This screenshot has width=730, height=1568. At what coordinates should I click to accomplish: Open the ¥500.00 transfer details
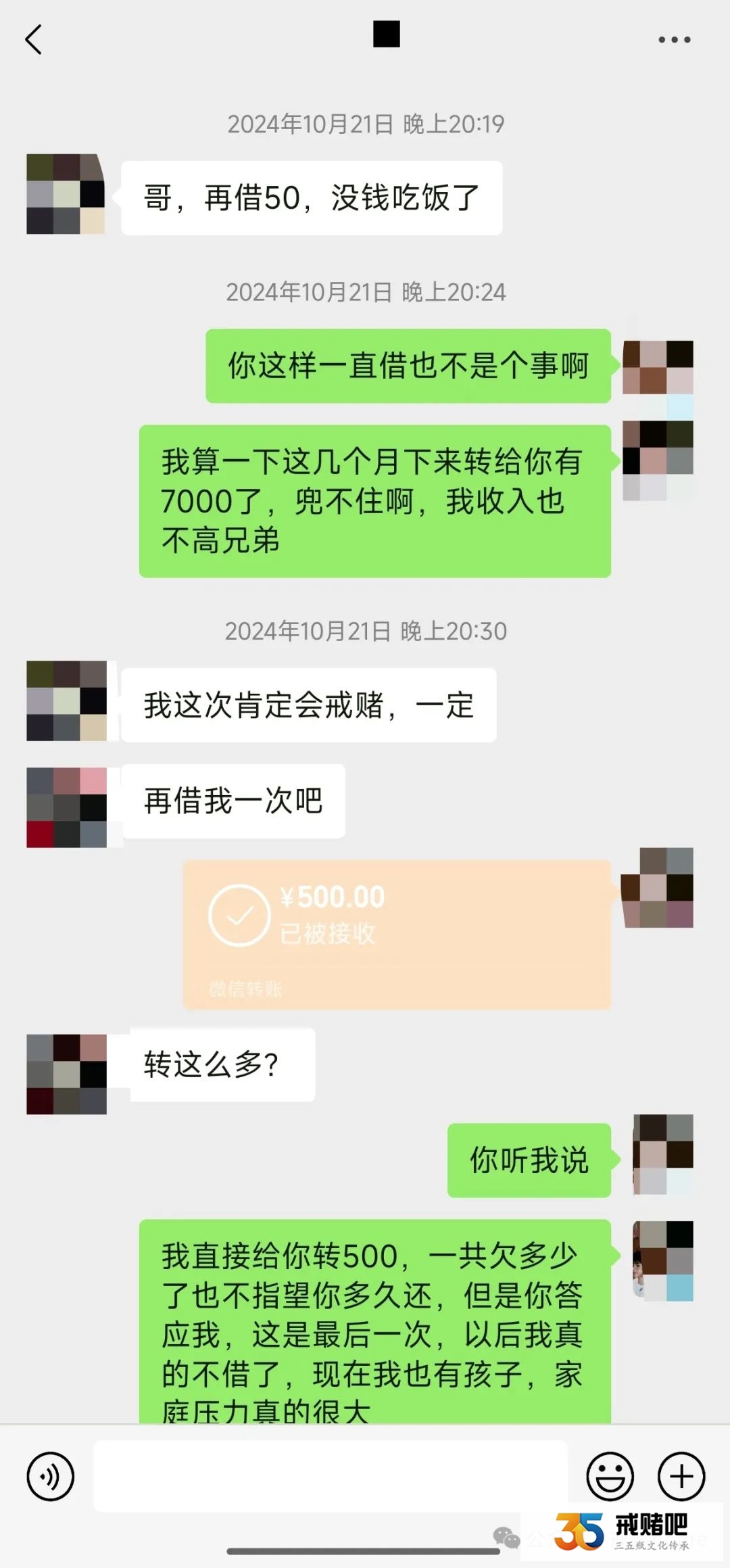(x=397, y=934)
